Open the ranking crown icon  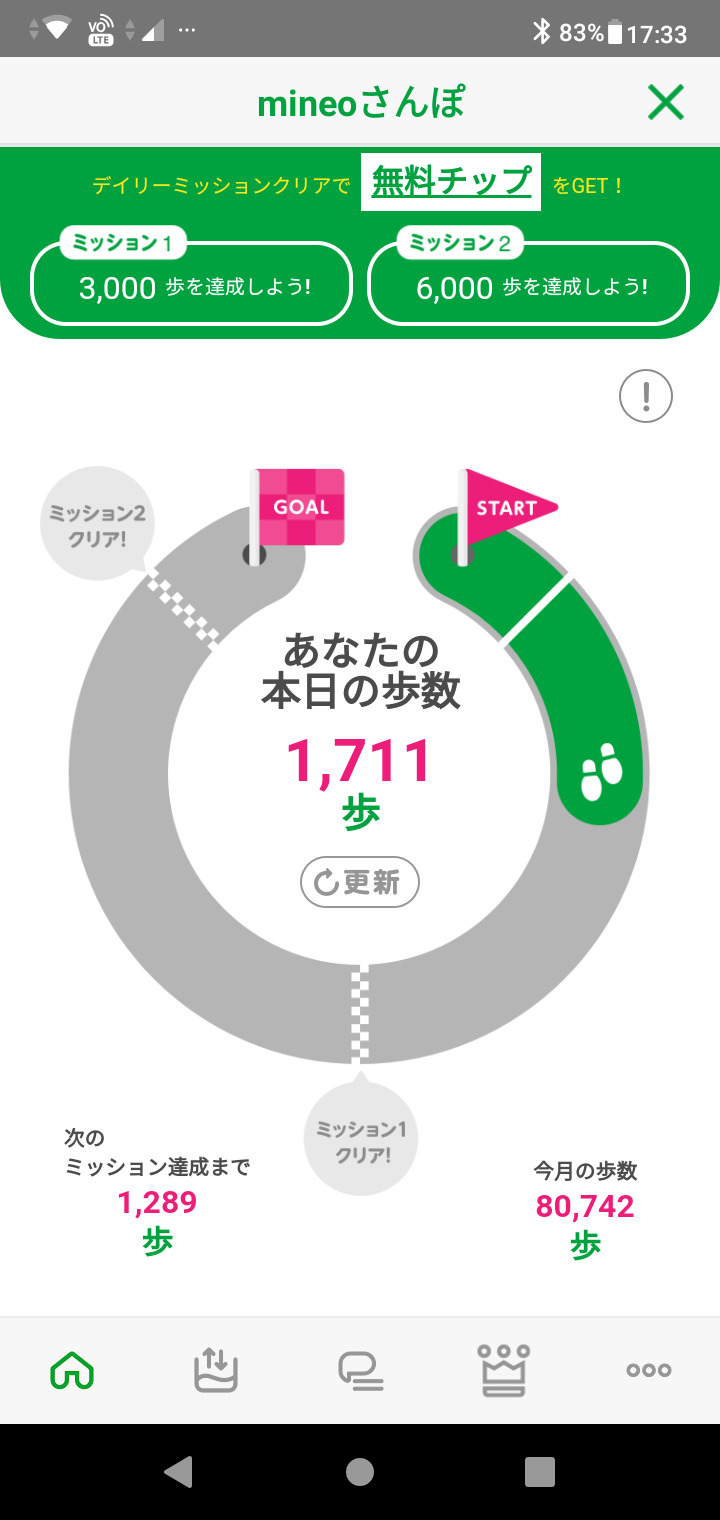click(x=503, y=1370)
